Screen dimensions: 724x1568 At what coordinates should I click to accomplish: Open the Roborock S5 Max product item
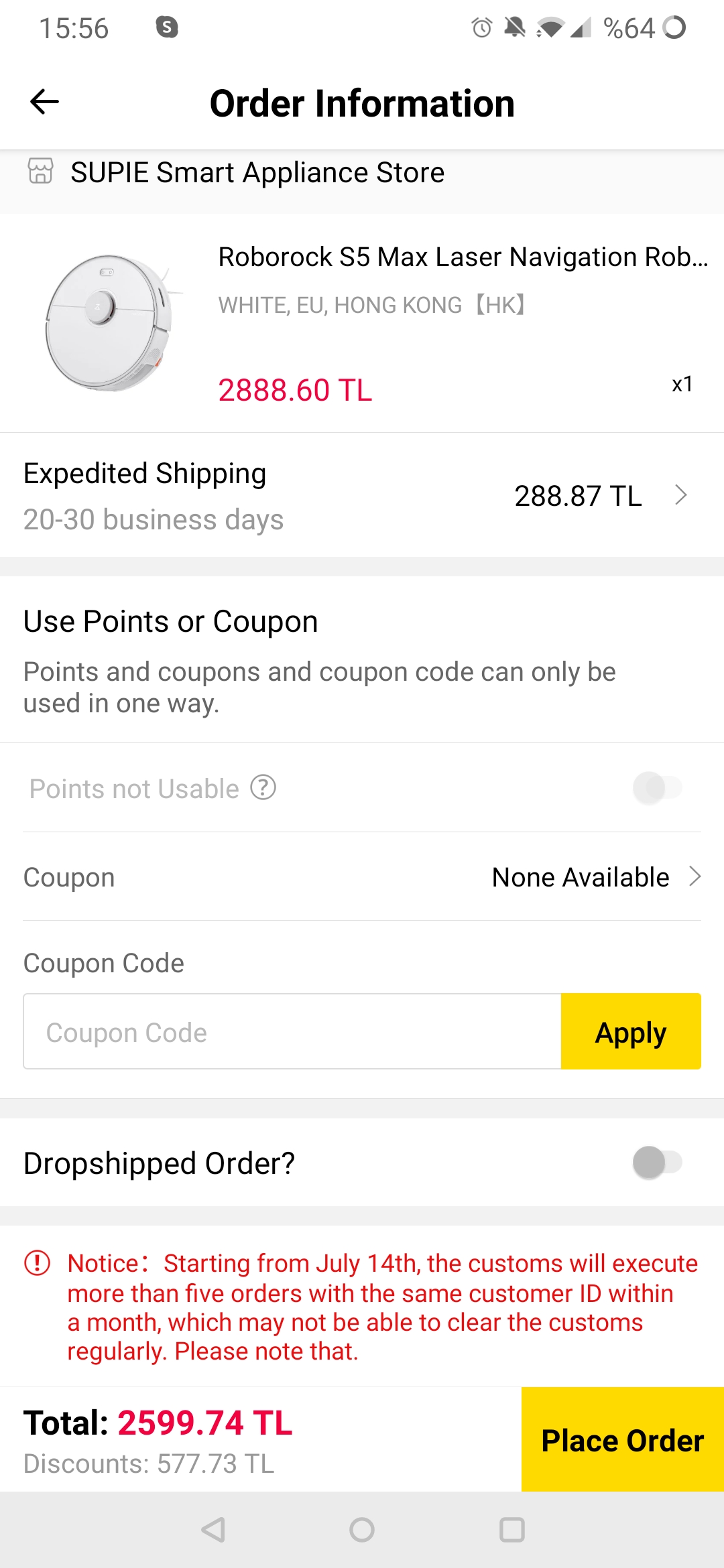[362, 323]
